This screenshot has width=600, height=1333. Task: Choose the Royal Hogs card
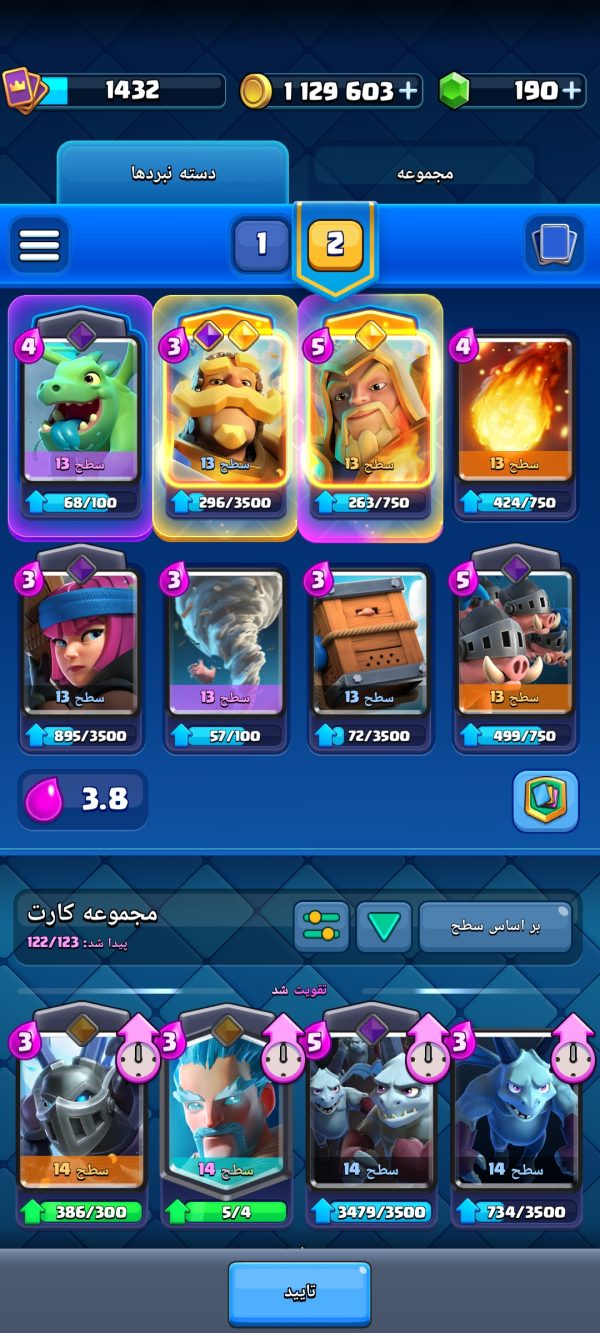tap(516, 657)
